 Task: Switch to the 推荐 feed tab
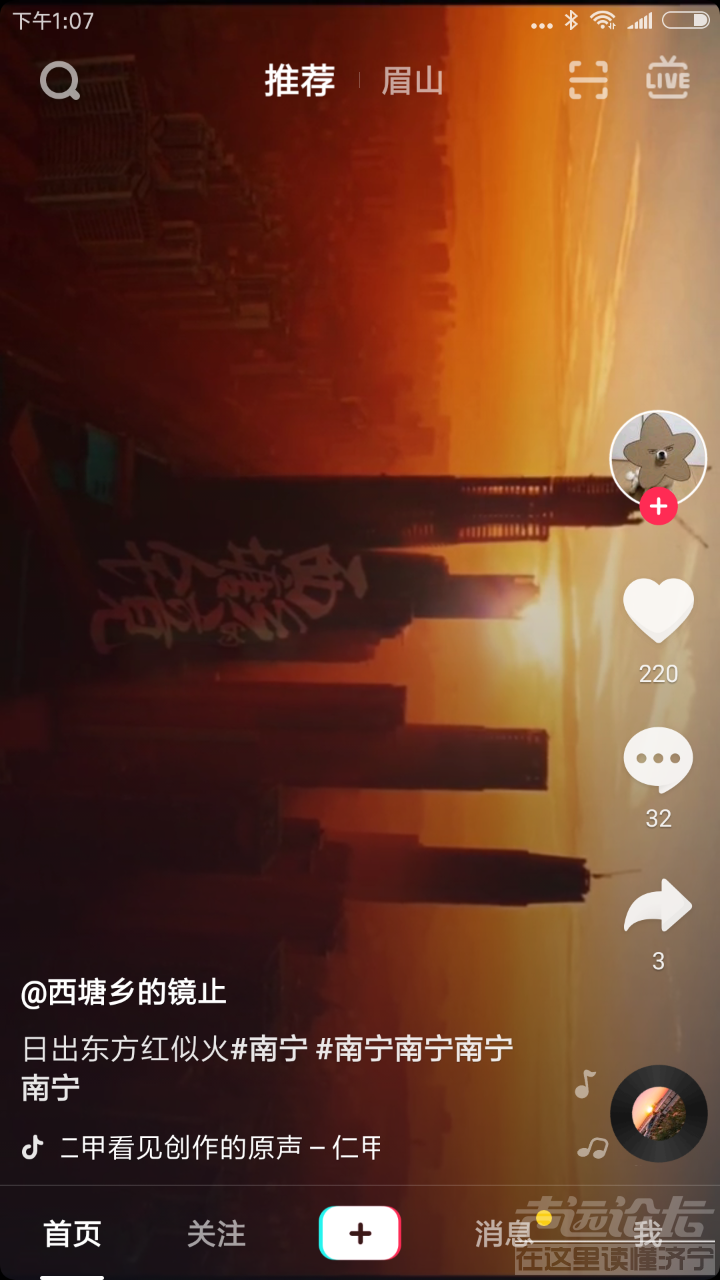pos(299,81)
